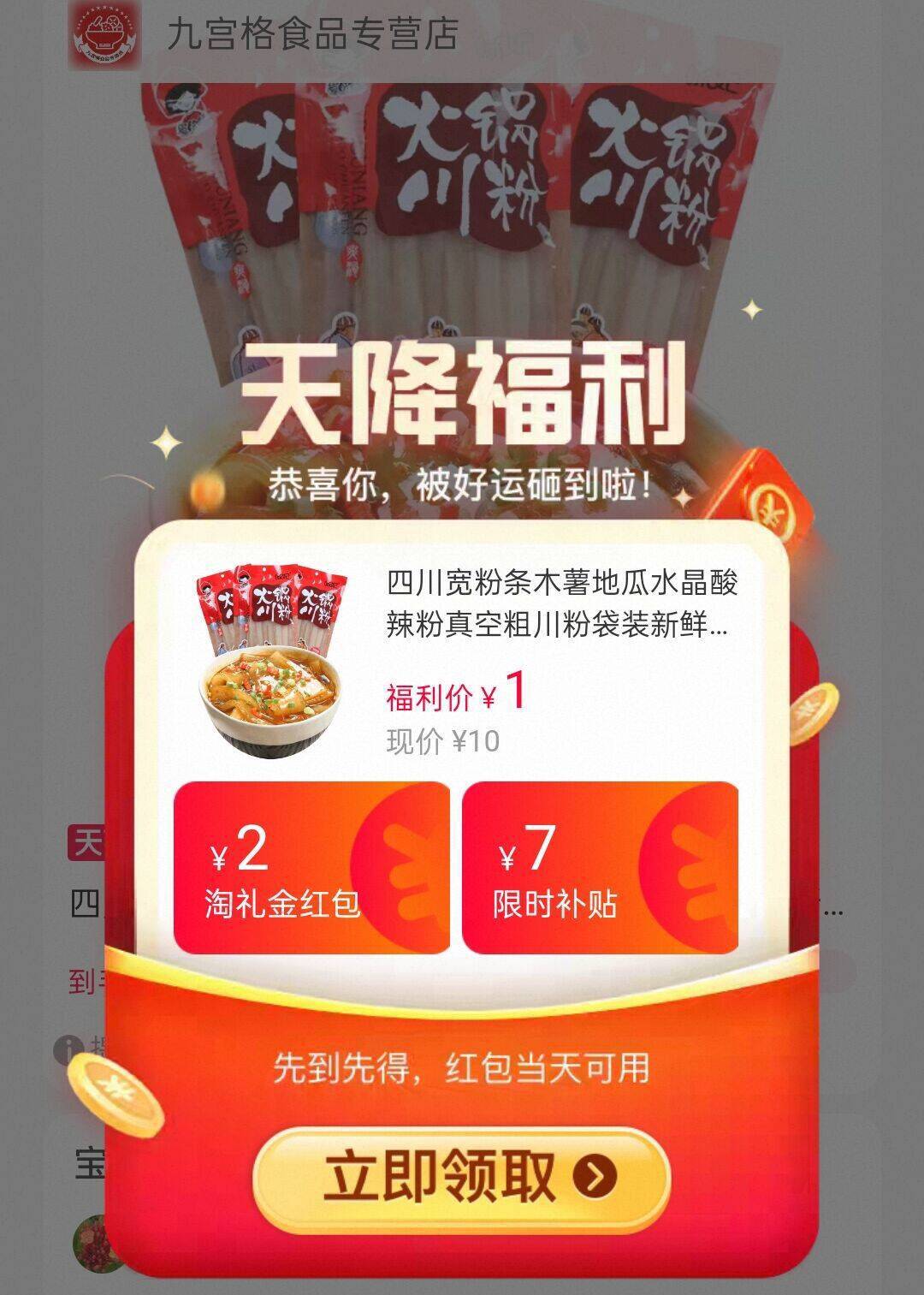
Task: Open 九宫格食品专营店 shop page
Action: point(311,34)
